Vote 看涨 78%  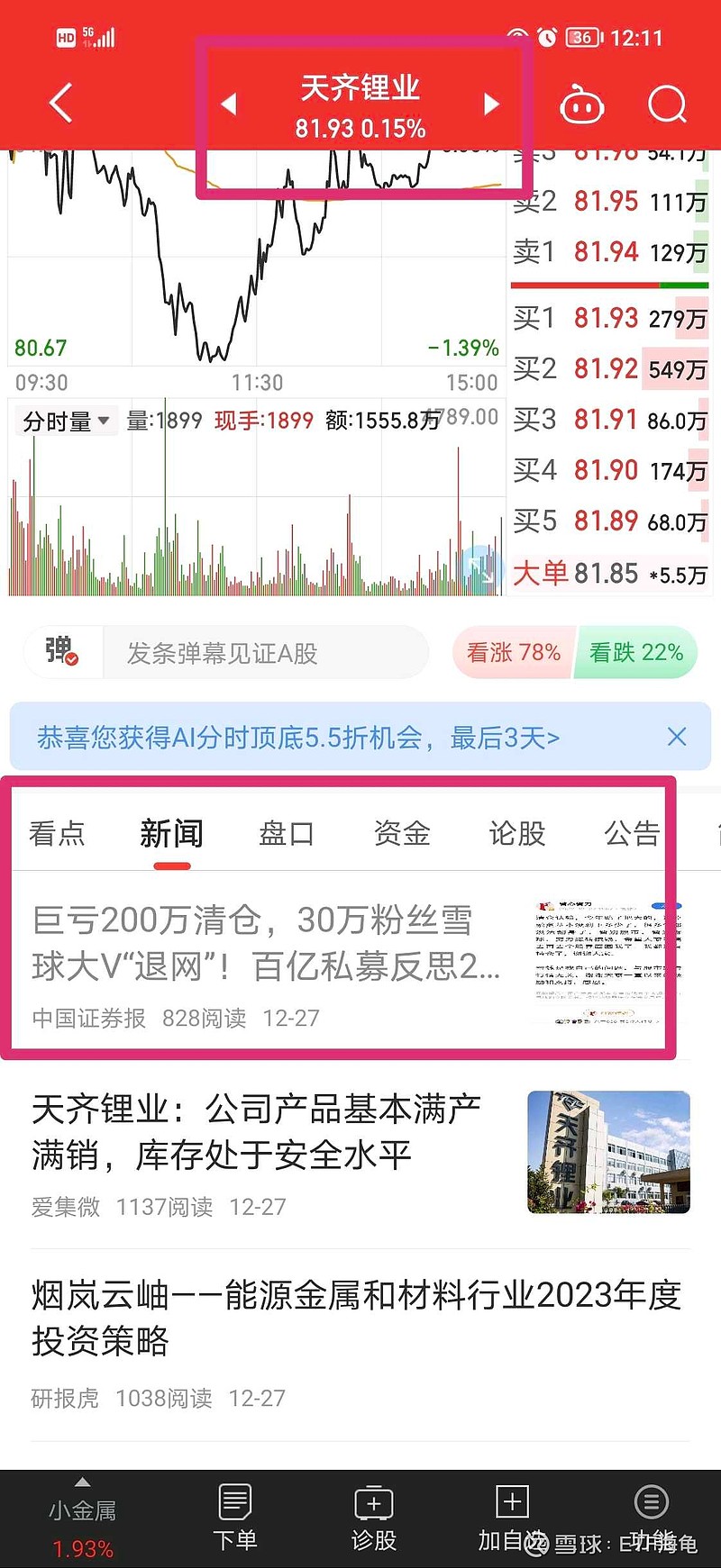513,652
